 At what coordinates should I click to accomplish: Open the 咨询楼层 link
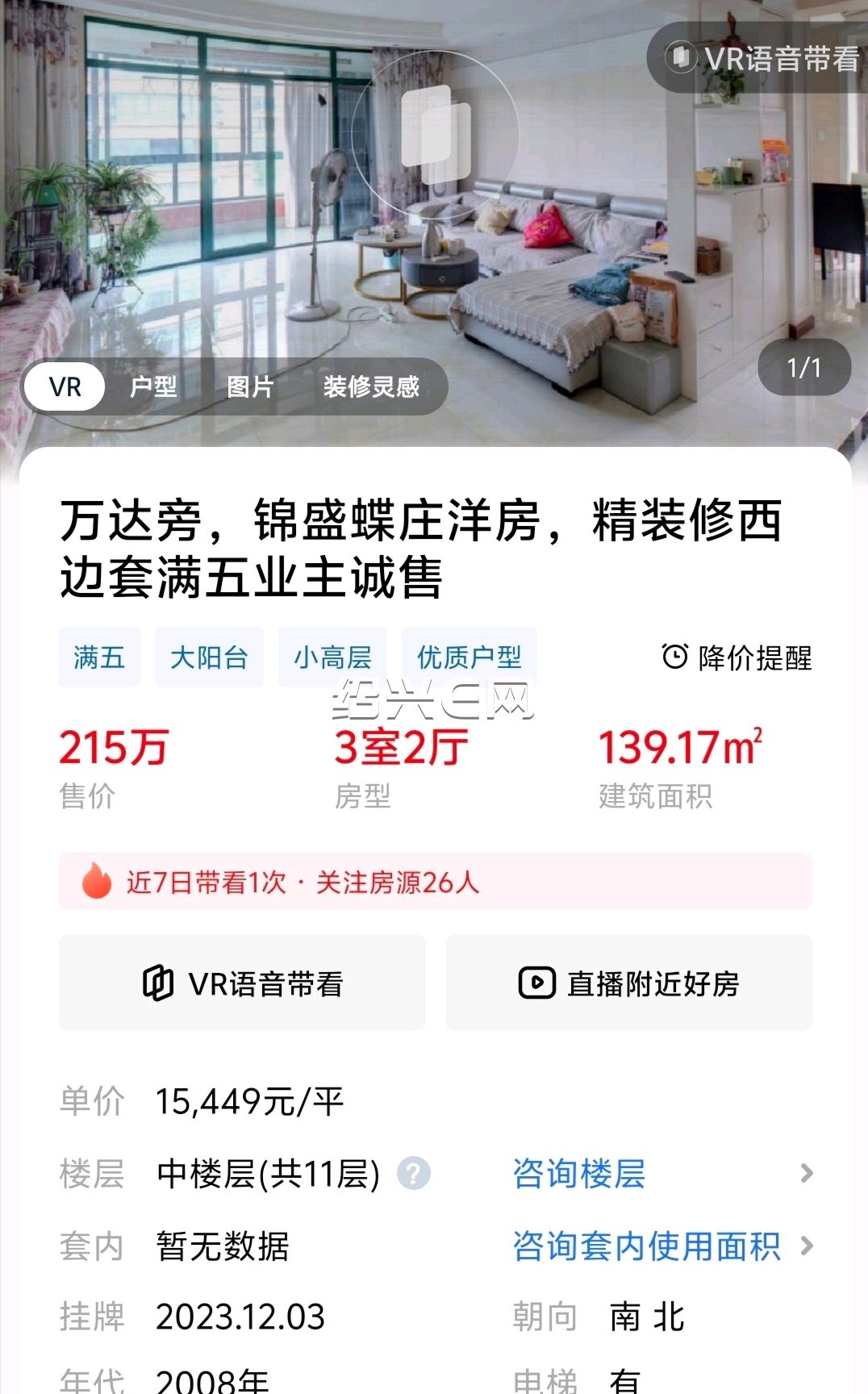tap(663, 1174)
